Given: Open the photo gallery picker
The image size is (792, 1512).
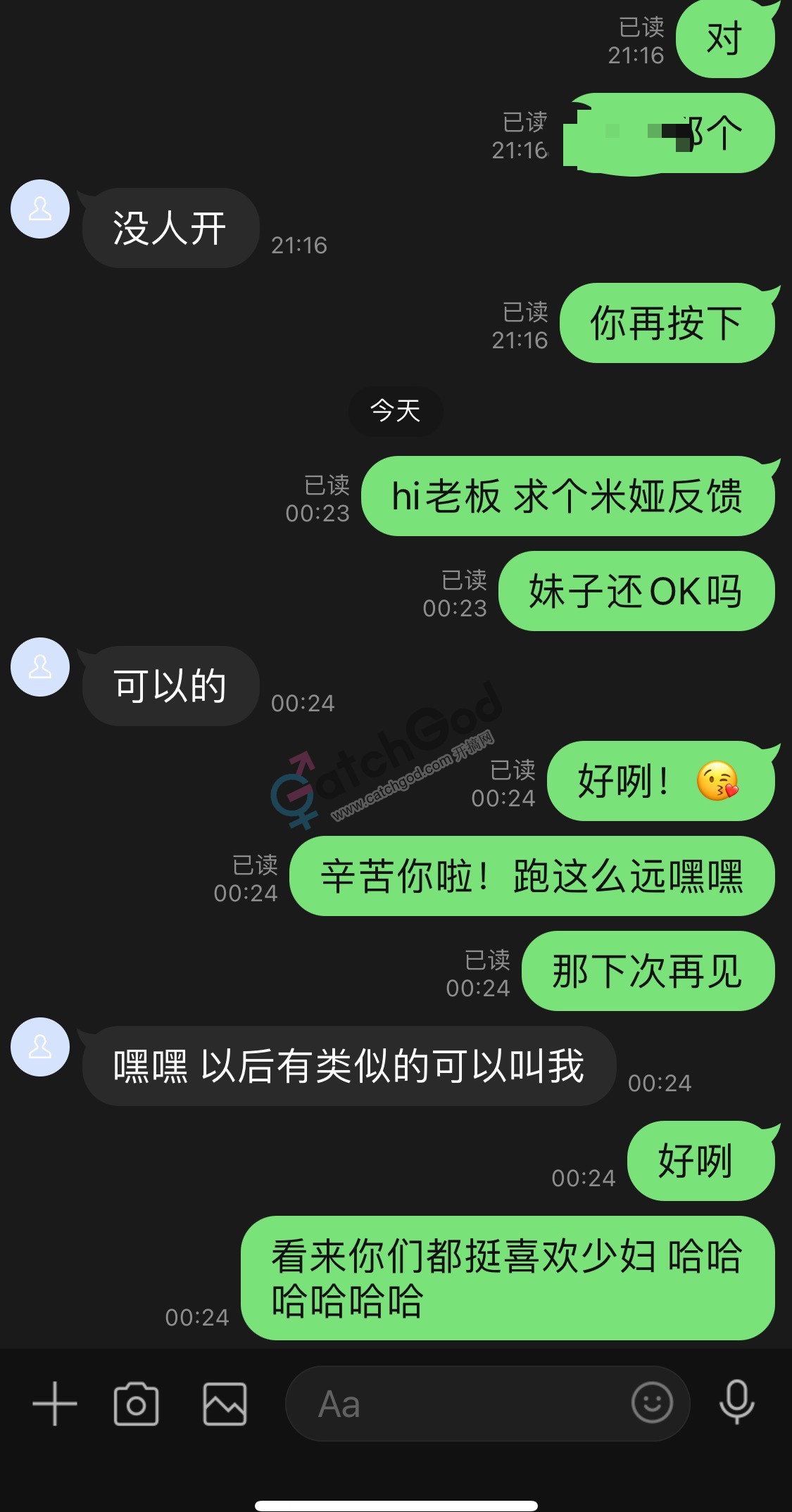Looking at the screenshot, I should (225, 1404).
